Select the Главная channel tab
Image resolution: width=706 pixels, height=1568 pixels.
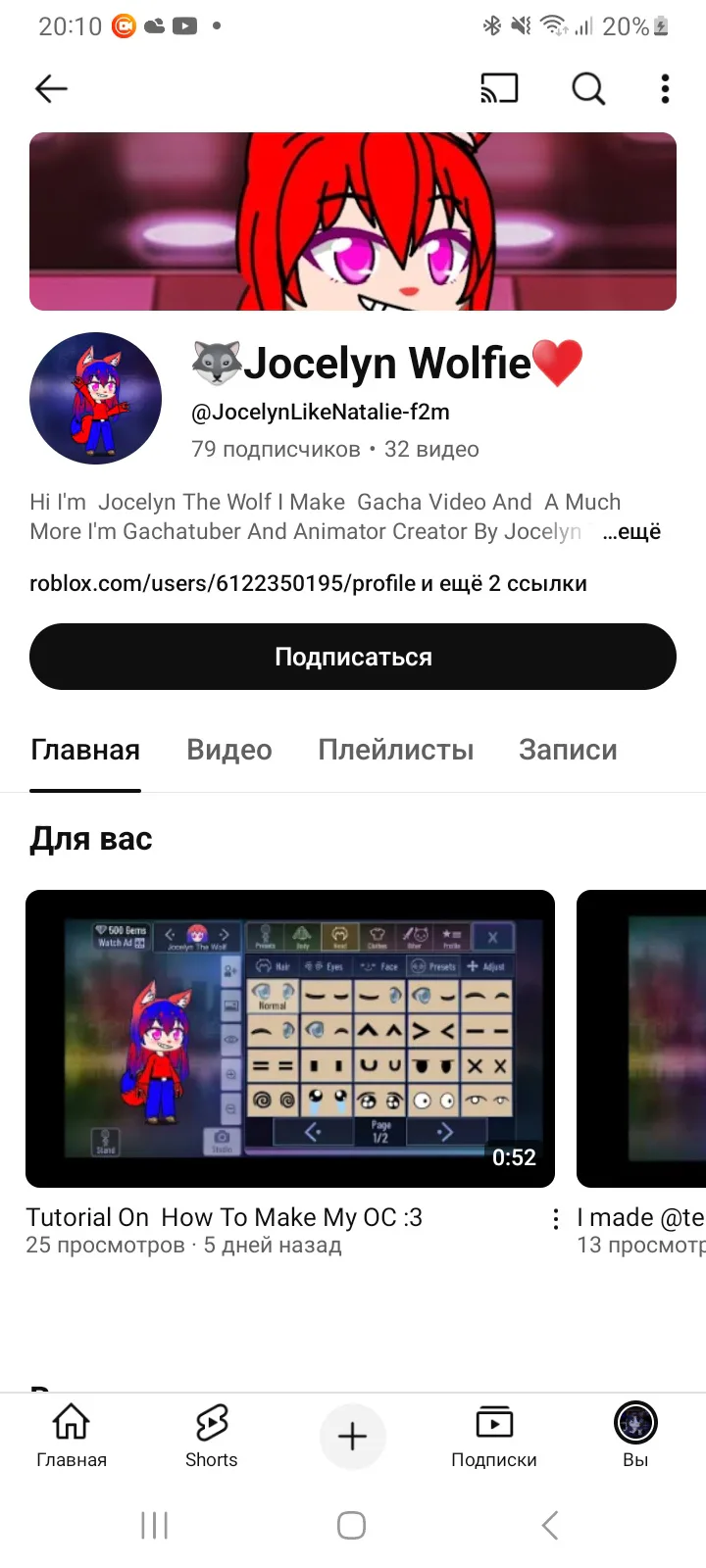coord(85,750)
